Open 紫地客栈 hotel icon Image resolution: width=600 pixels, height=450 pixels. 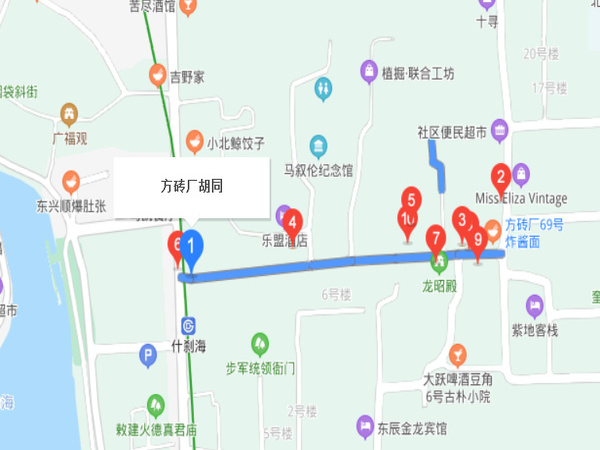(x=535, y=305)
